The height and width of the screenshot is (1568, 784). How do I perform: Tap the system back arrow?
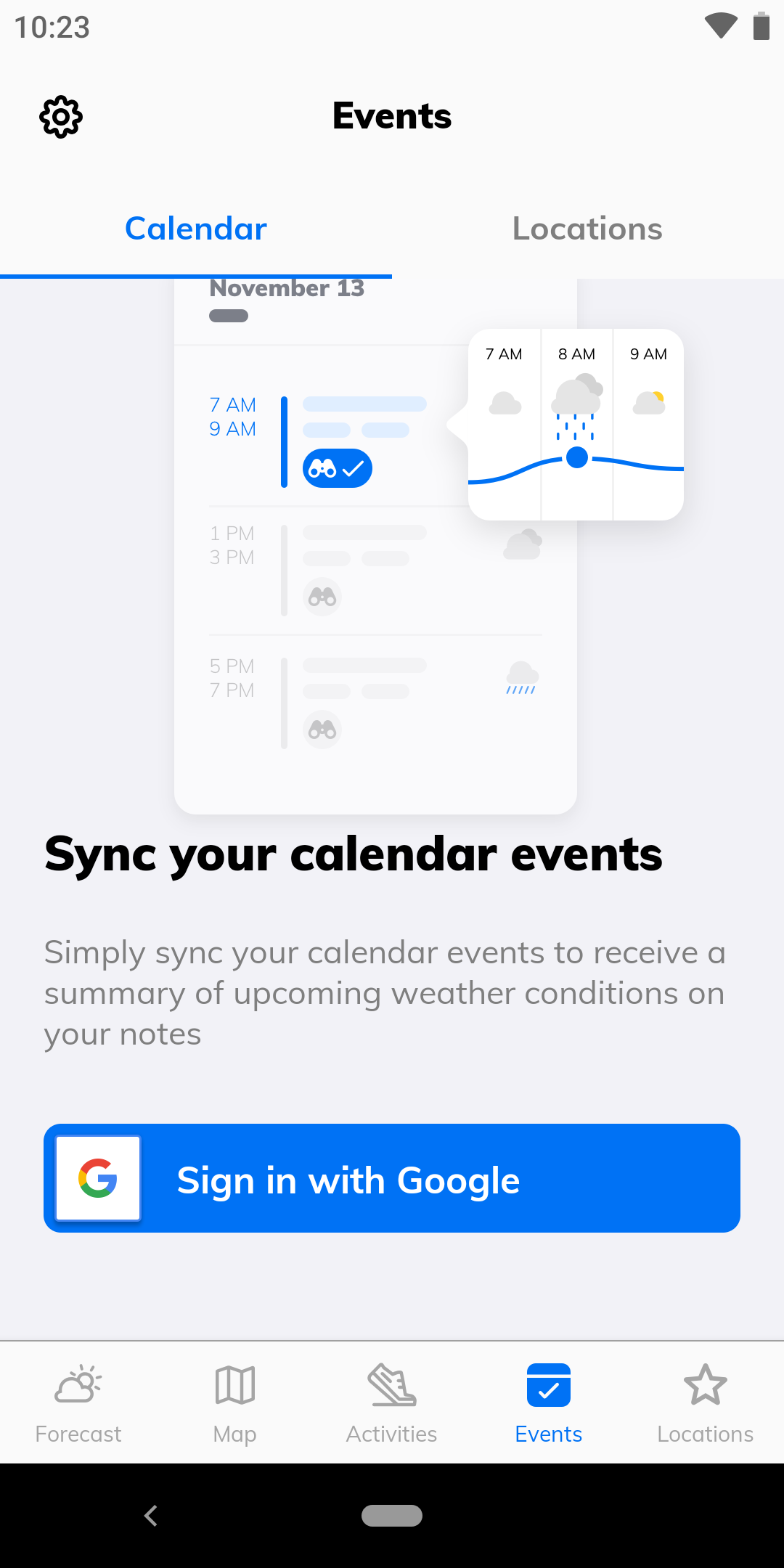click(151, 1516)
